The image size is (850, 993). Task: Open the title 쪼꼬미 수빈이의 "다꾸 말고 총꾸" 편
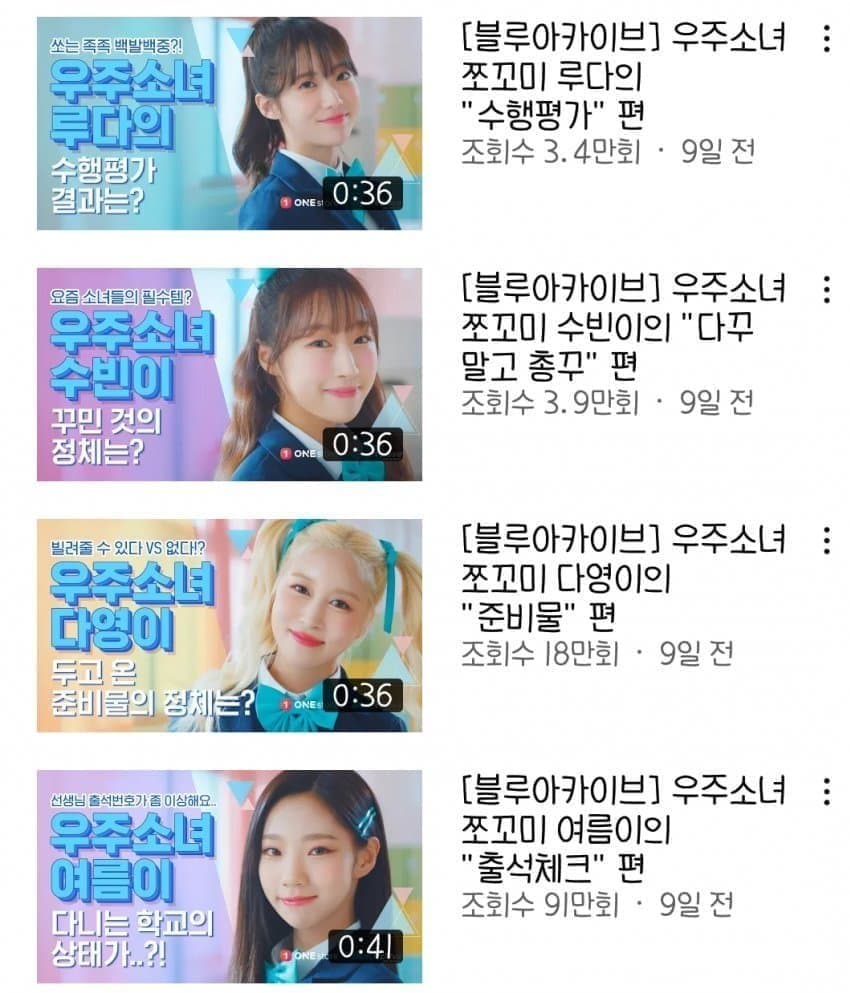[622, 326]
